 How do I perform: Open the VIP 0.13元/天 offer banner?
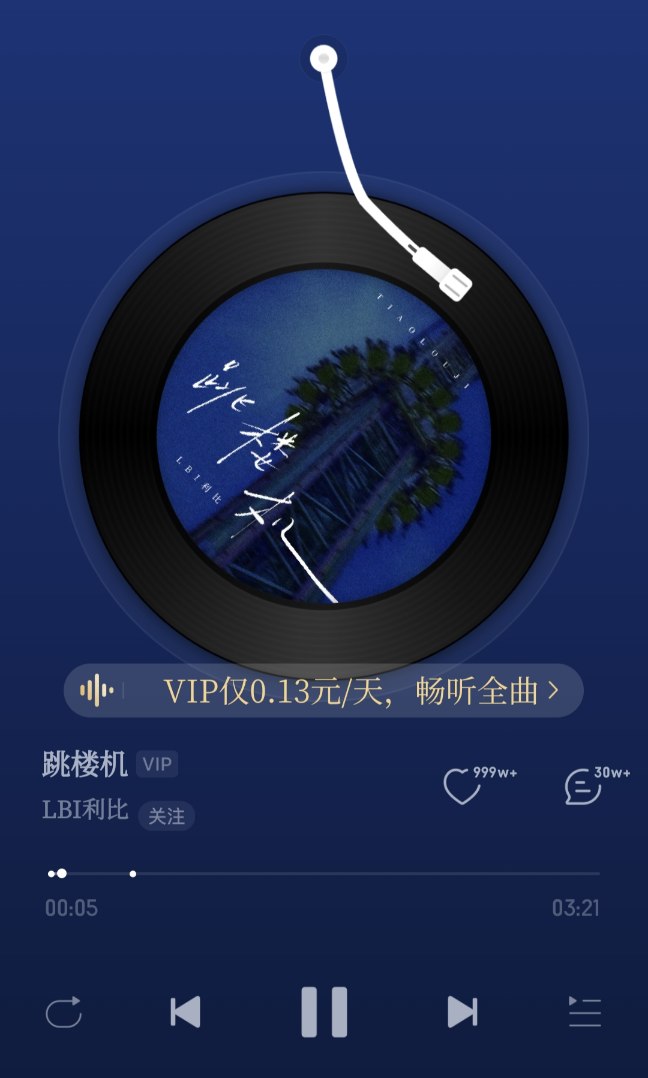(324, 690)
